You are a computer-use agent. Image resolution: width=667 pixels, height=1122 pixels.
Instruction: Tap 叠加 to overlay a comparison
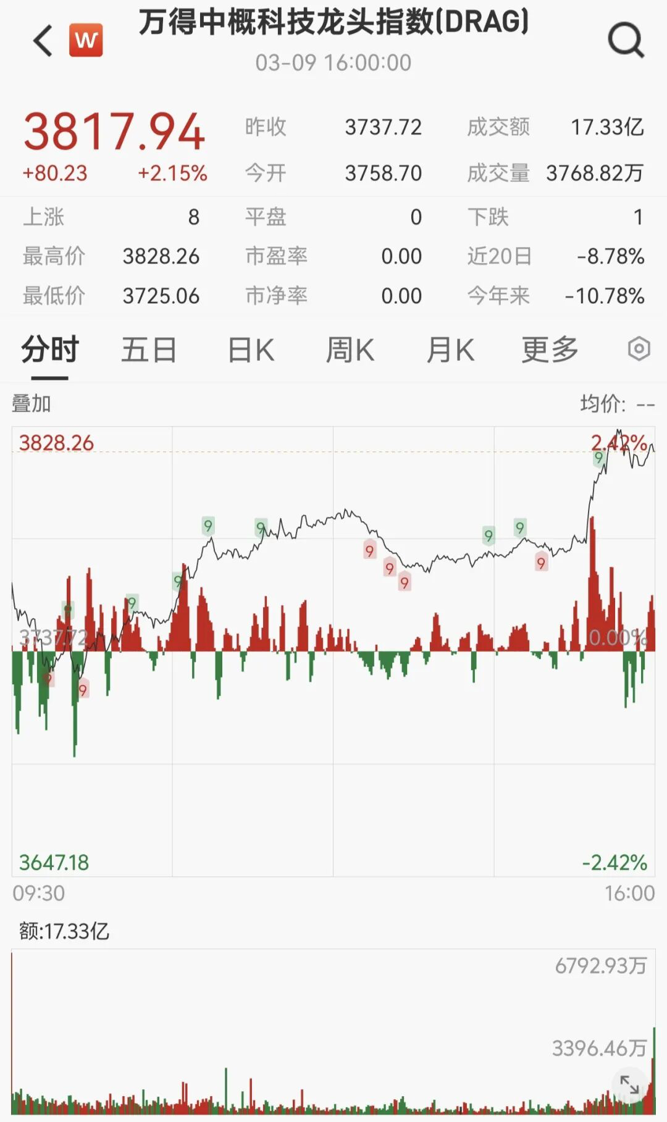coord(31,404)
